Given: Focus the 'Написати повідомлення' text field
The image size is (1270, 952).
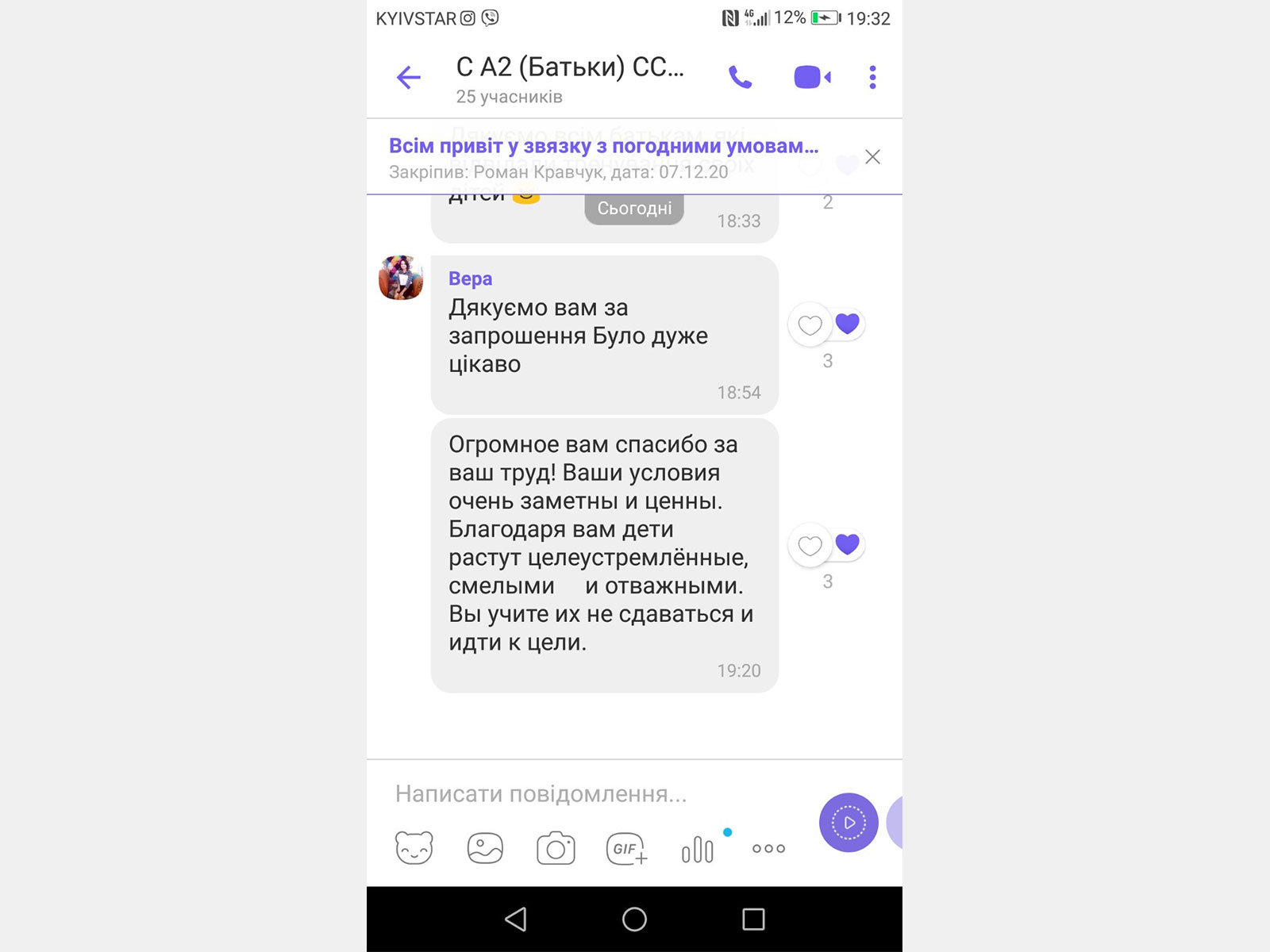Looking at the screenshot, I should [x=587, y=794].
